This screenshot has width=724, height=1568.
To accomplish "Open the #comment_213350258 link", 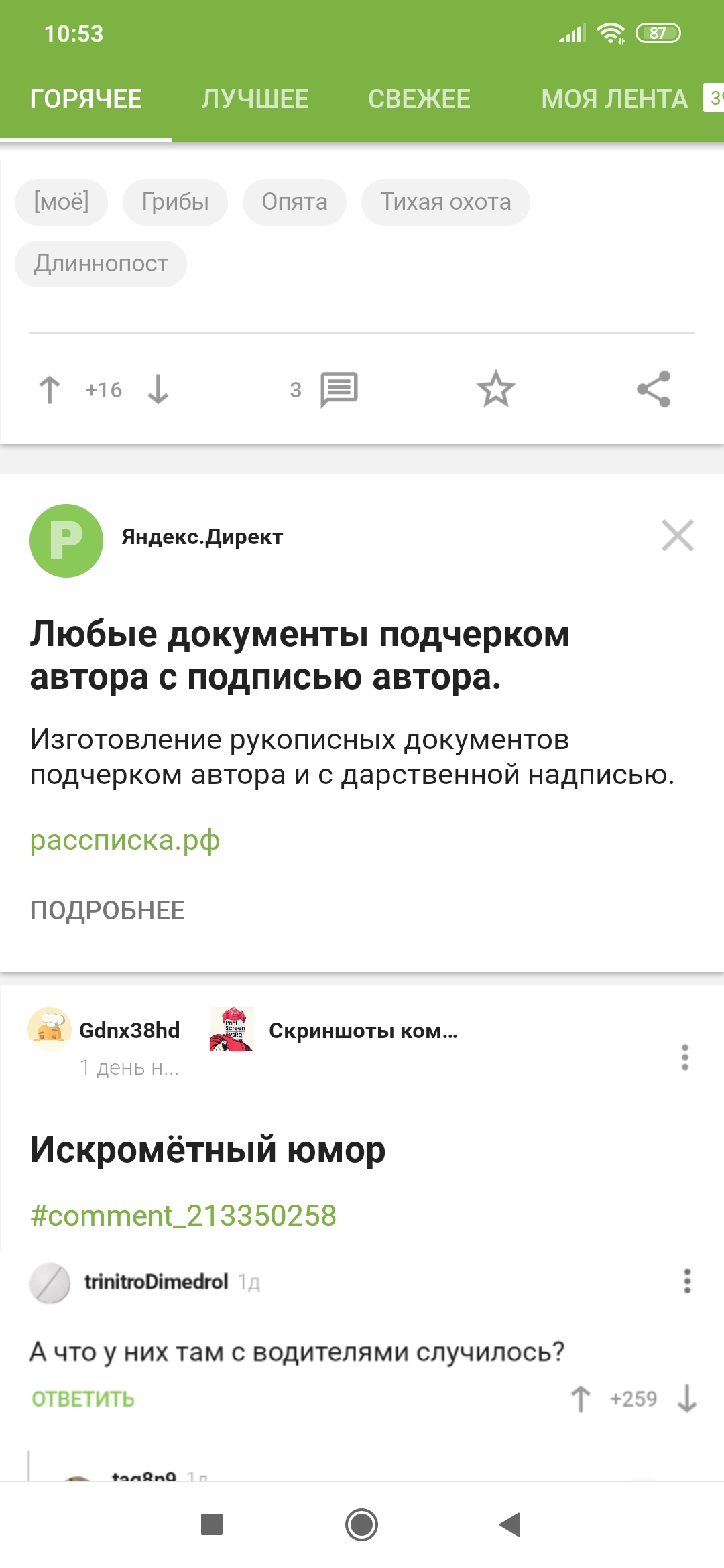I will pyautogui.click(x=183, y=1216).
